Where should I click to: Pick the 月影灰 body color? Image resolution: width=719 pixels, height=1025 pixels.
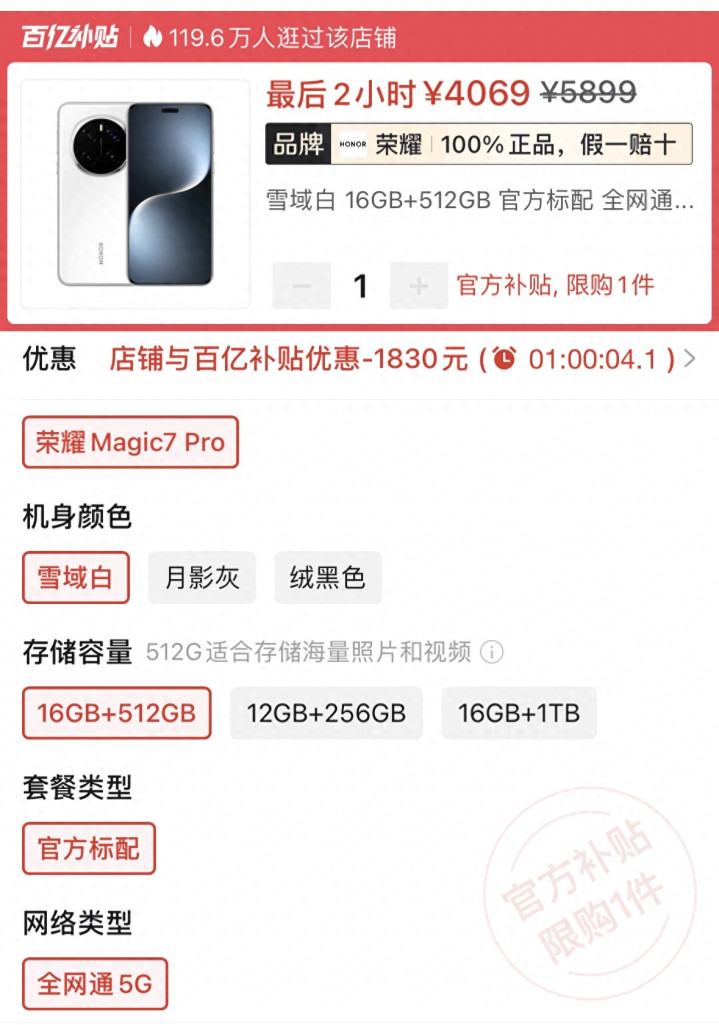click(202, 578)
